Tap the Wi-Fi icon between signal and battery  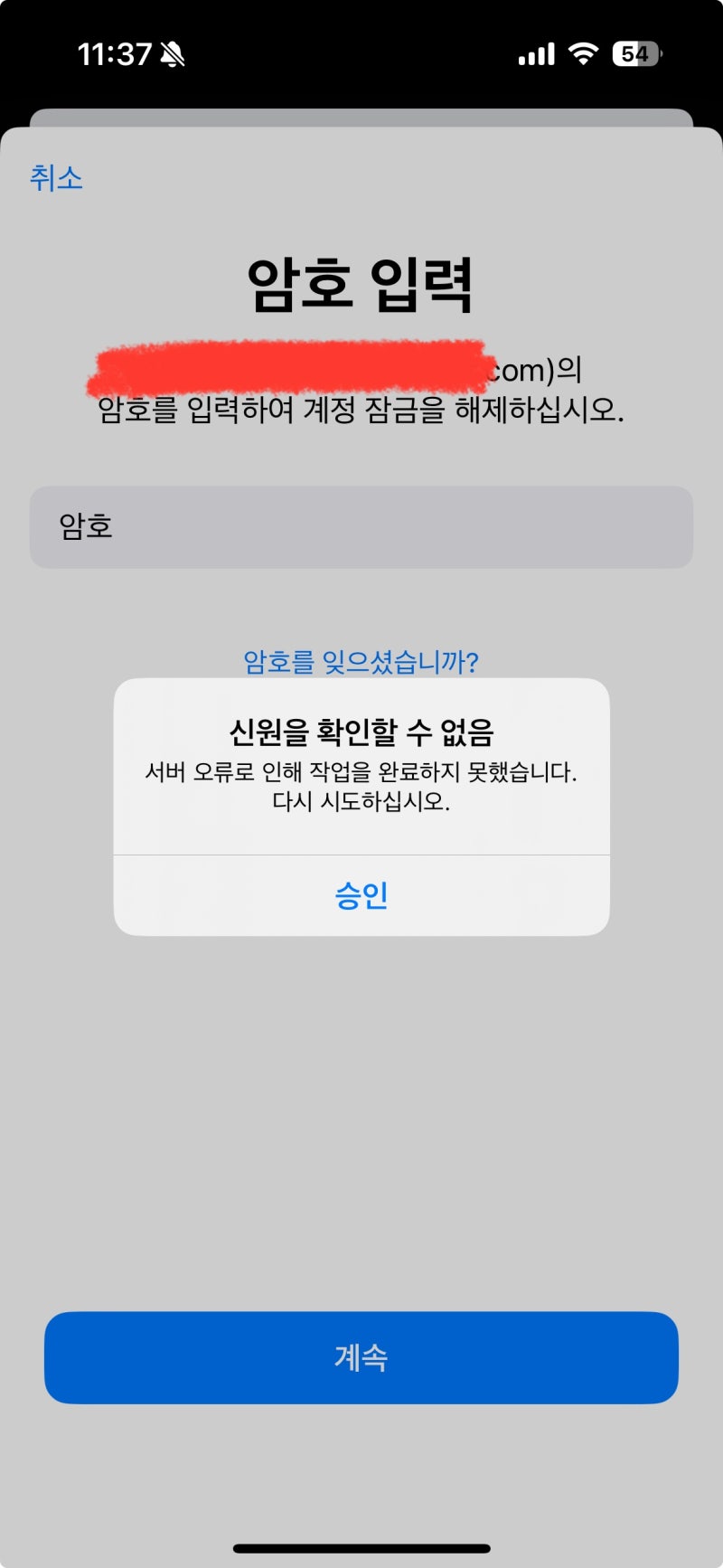pos(583,54)
